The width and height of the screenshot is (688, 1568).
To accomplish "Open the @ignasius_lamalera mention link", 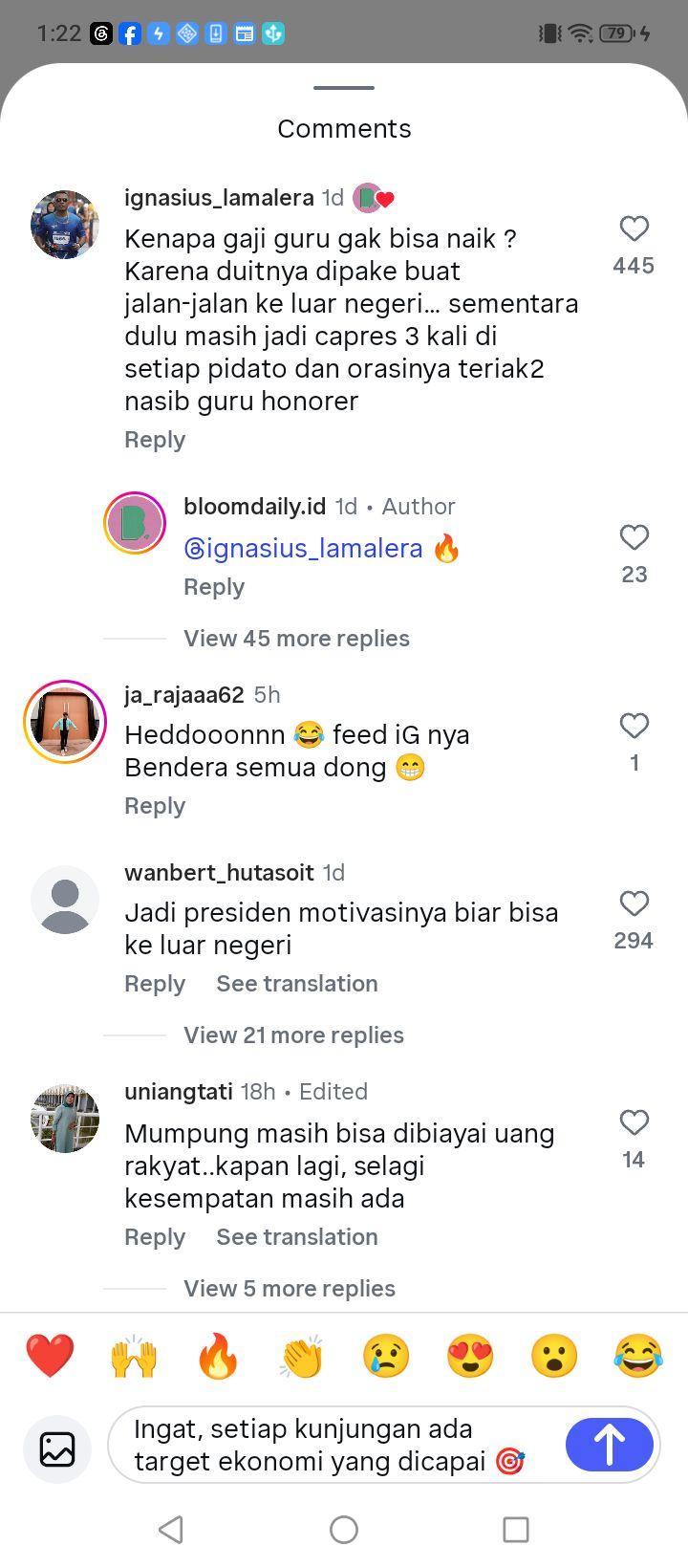I will 303,548.
